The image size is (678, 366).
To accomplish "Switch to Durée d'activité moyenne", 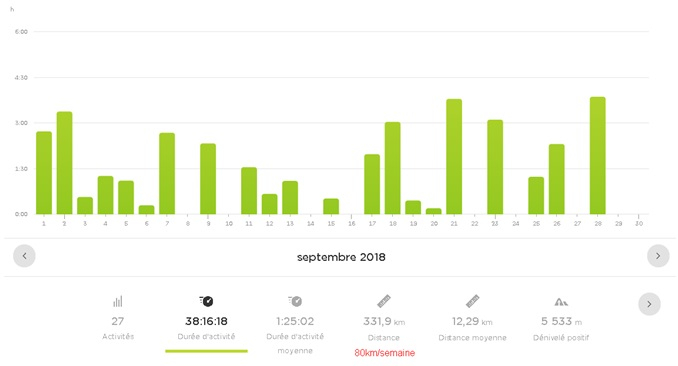I will (x=295, y=324).
